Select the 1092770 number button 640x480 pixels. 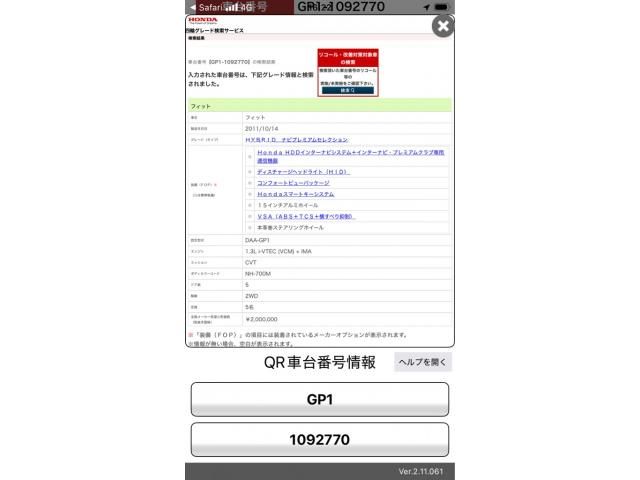point(319,439)
